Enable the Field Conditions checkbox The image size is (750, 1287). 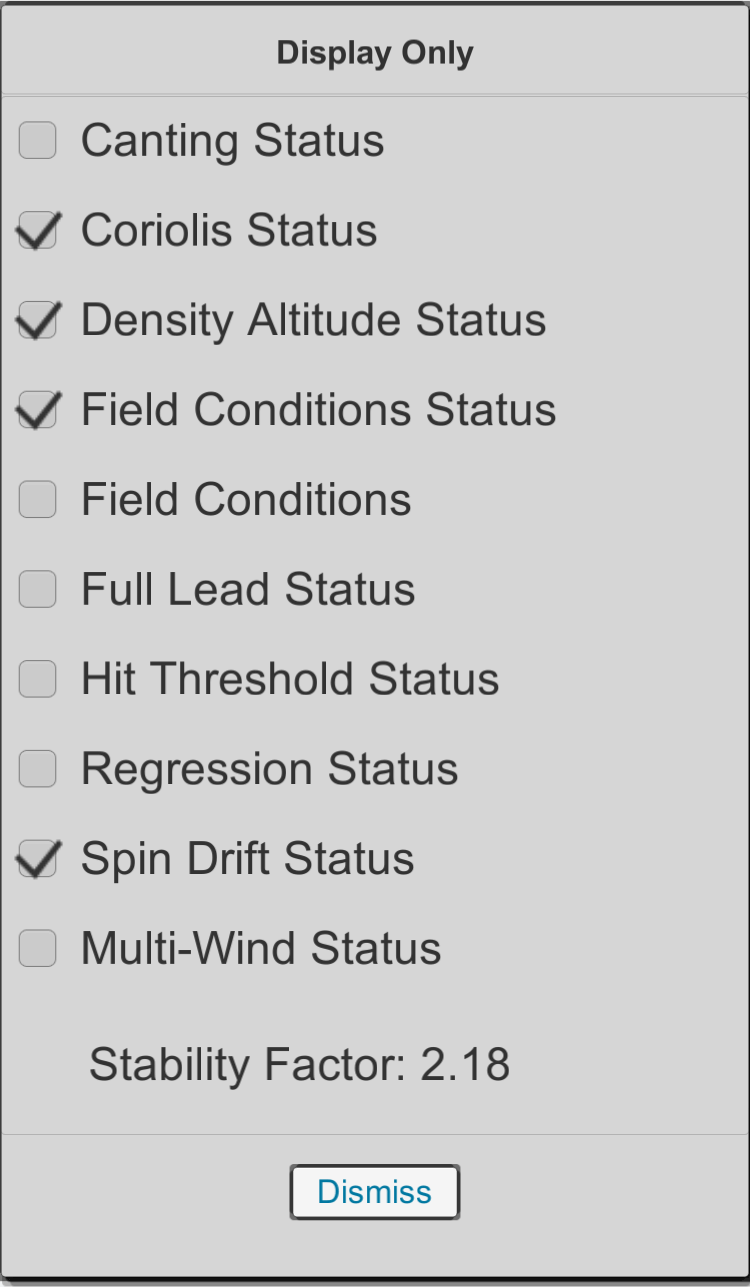pos(38,499)
